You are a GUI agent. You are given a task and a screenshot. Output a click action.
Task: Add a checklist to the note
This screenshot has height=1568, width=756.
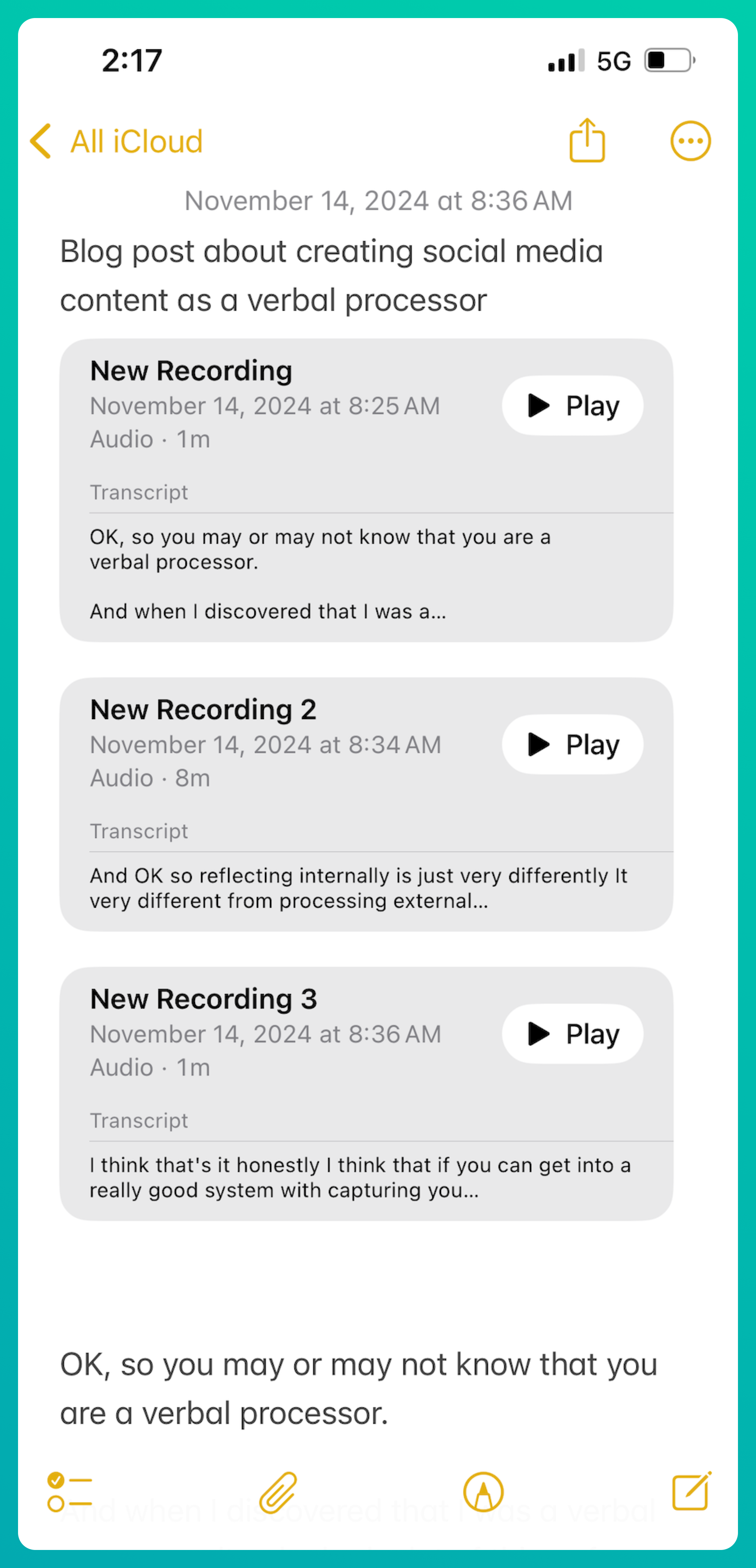pyautogui.click(x=69, y=1492)
